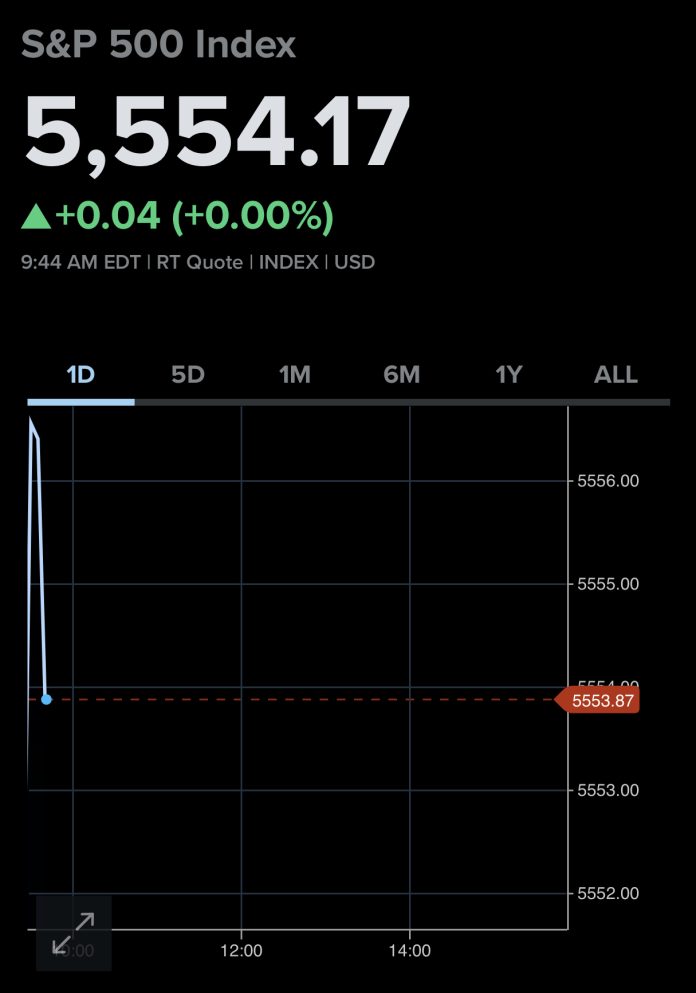The height and width of the screenshot is (993, 696).
Task: Switch chart to 6M range
Action: [x=402, y=375]
